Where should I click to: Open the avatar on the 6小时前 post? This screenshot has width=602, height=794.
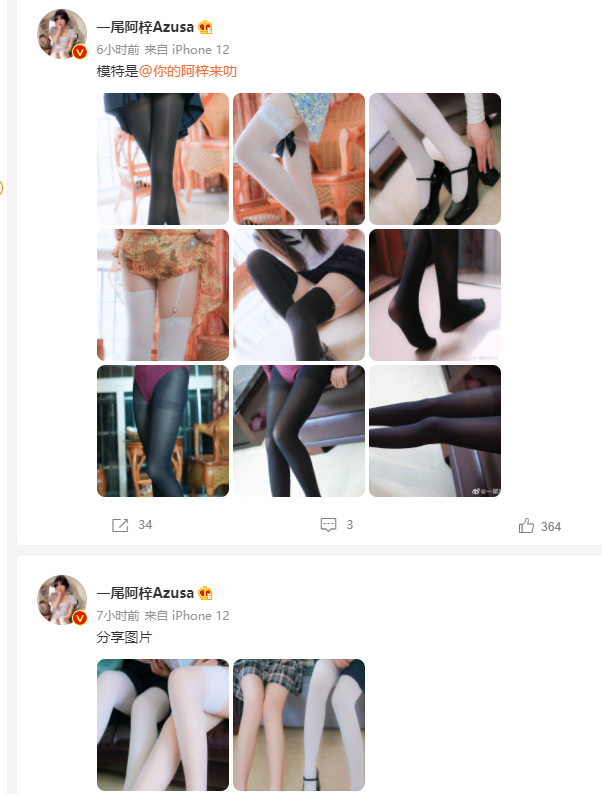pyautogui.click(x=62, y=34)
